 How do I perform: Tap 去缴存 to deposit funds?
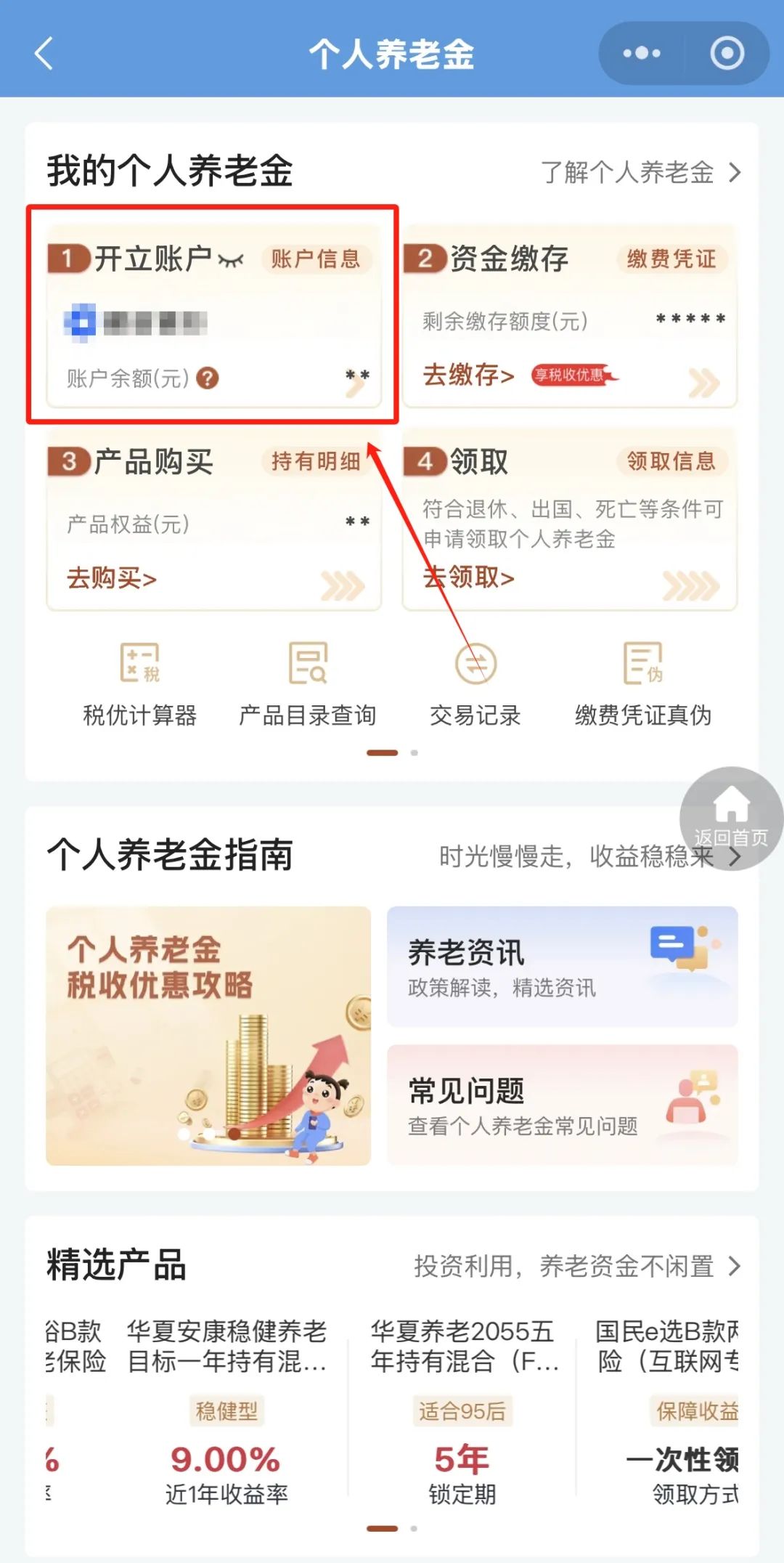[468, 375]
